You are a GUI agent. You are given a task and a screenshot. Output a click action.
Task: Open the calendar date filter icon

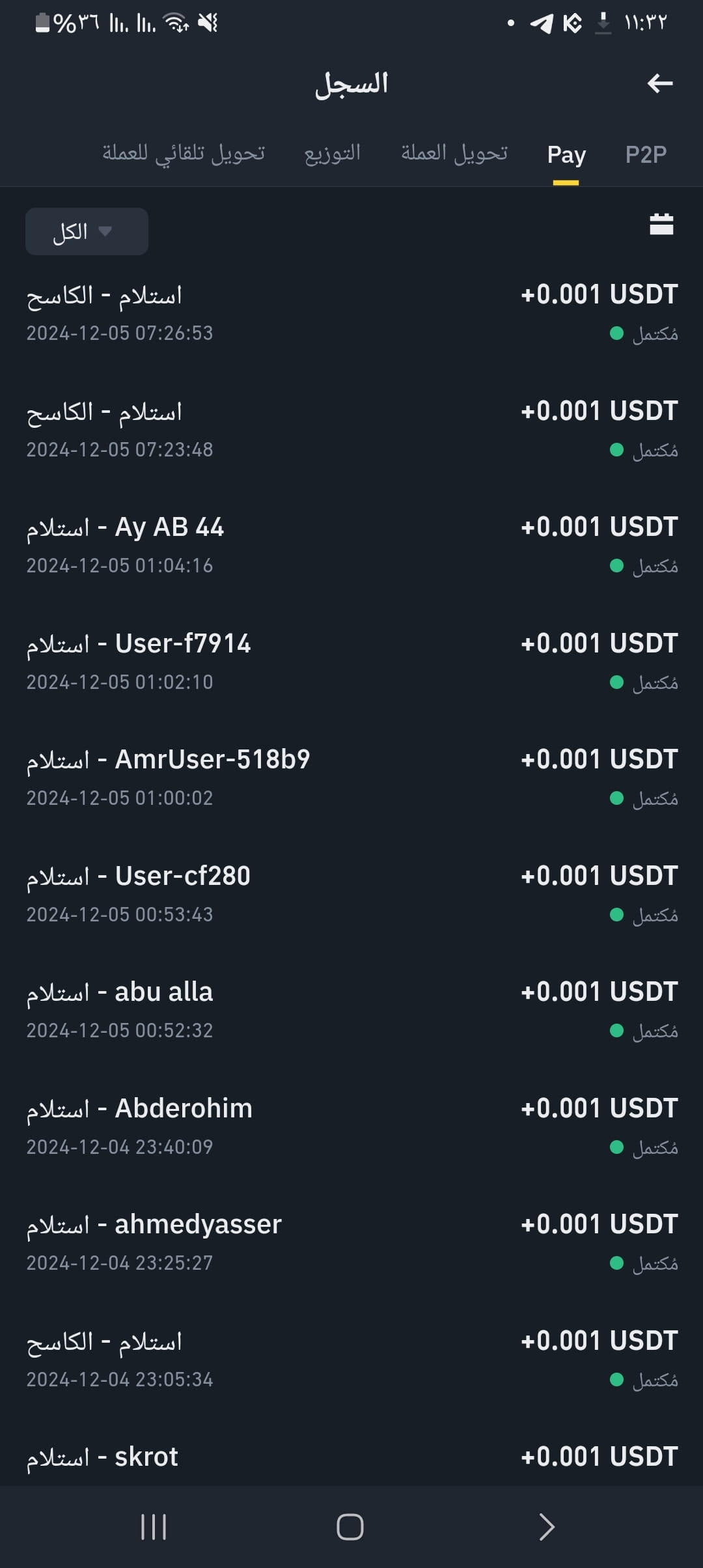(662, 223)
